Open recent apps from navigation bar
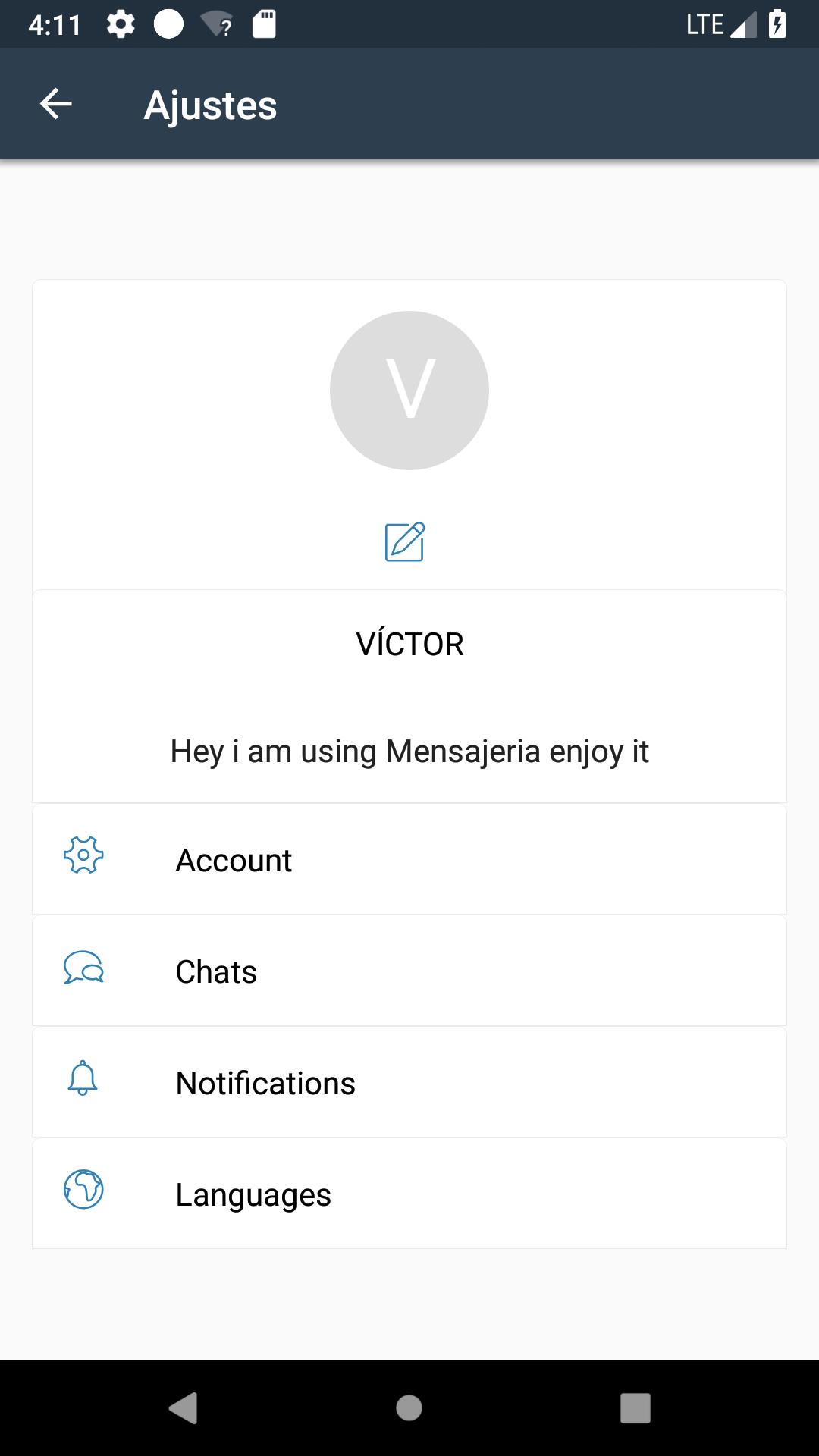The width and height of the screenshot is (819, 1456). point(635,1408)
